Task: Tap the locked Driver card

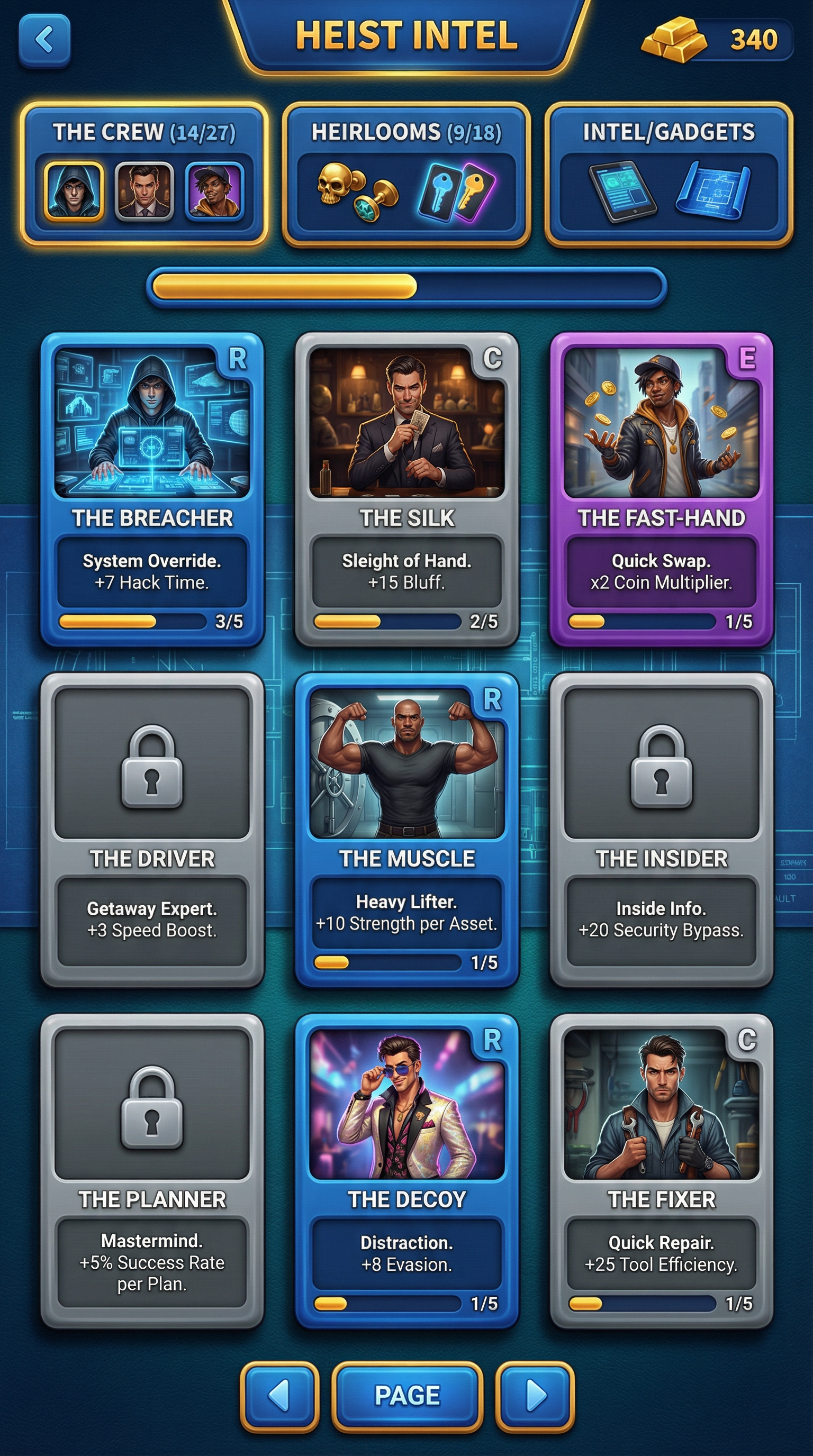Action: pos(152,830)
